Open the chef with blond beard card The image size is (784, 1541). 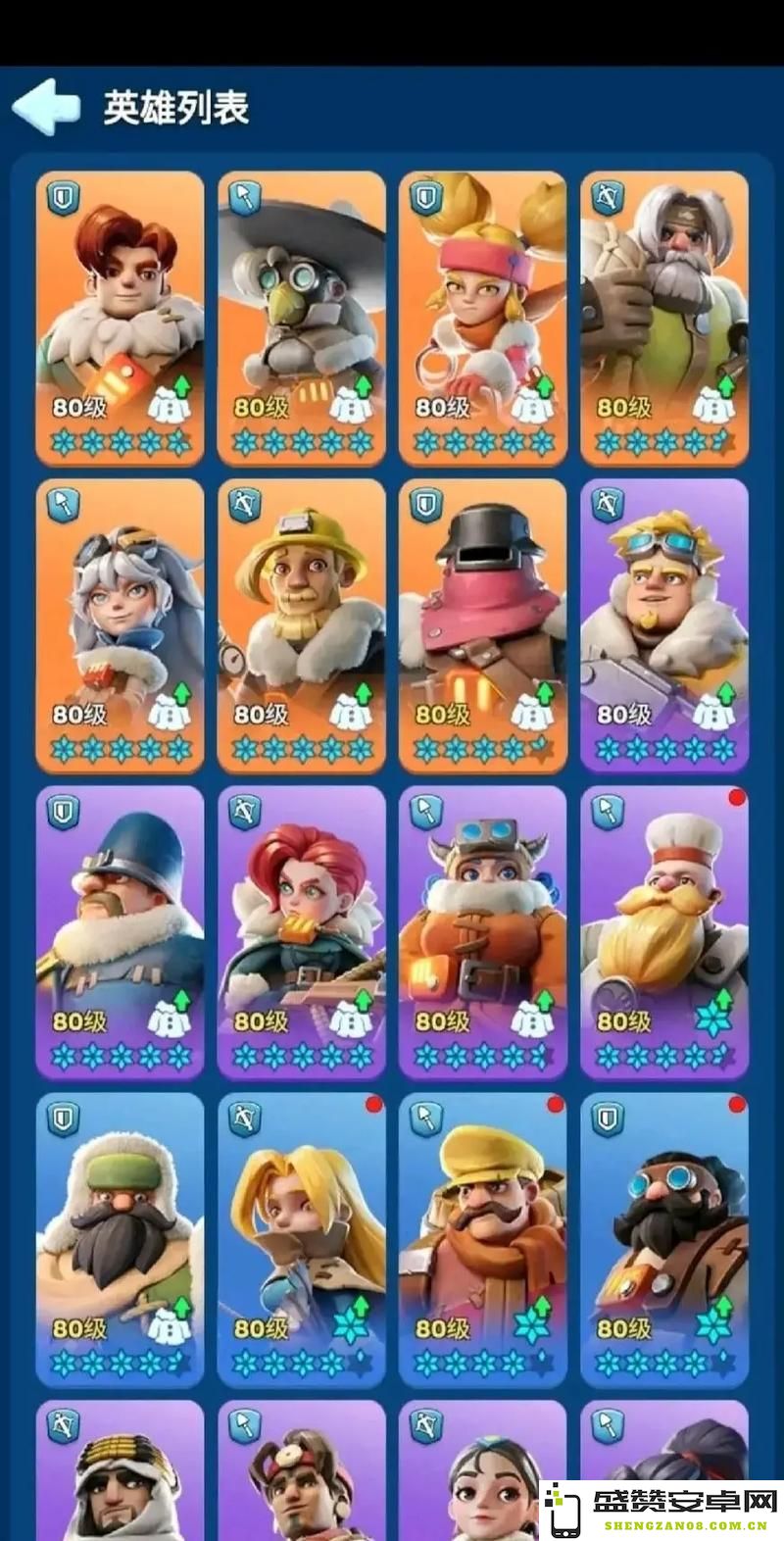[x=664, y=931]
